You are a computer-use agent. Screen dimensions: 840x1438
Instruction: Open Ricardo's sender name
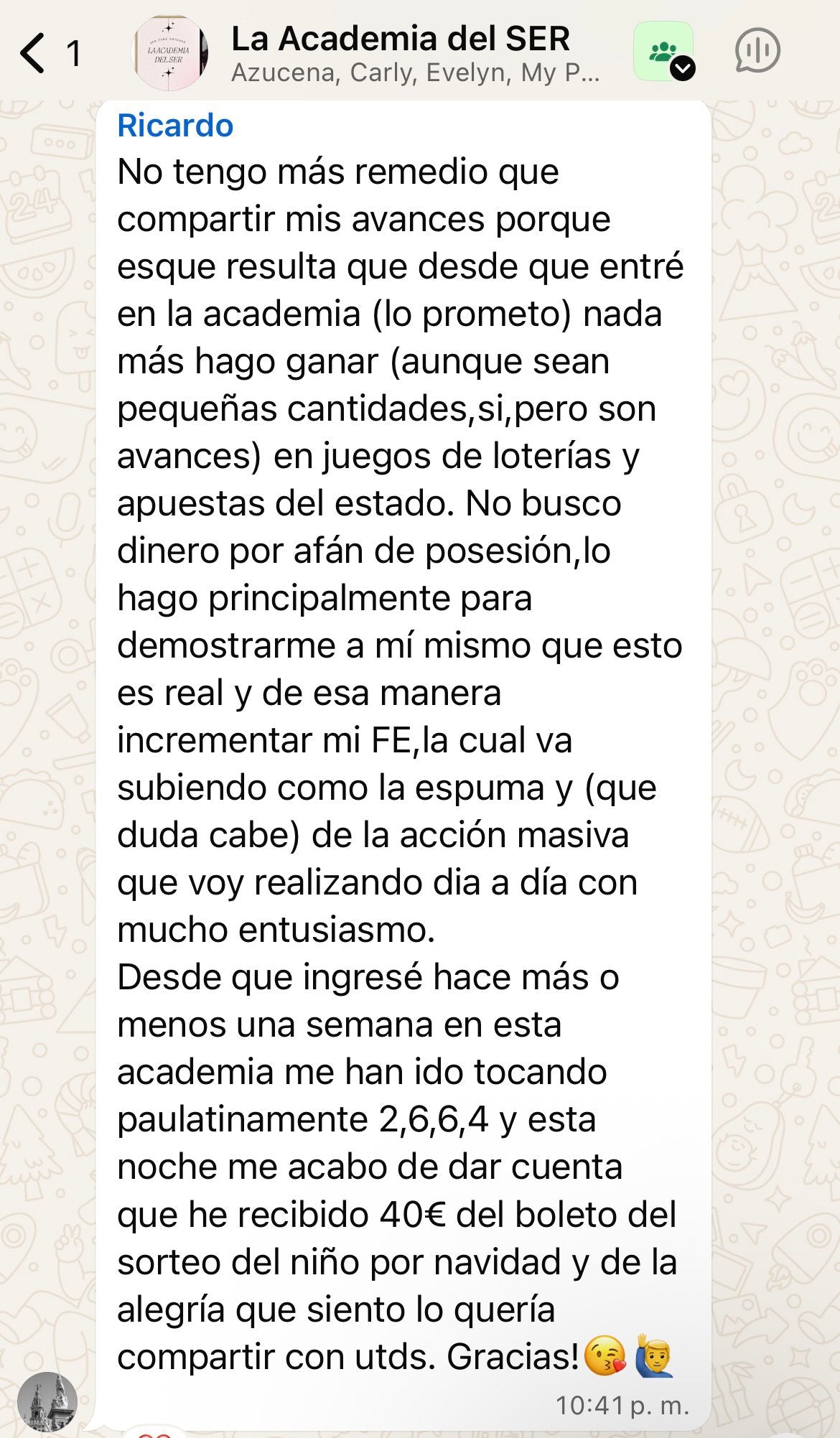click(175, 126)
